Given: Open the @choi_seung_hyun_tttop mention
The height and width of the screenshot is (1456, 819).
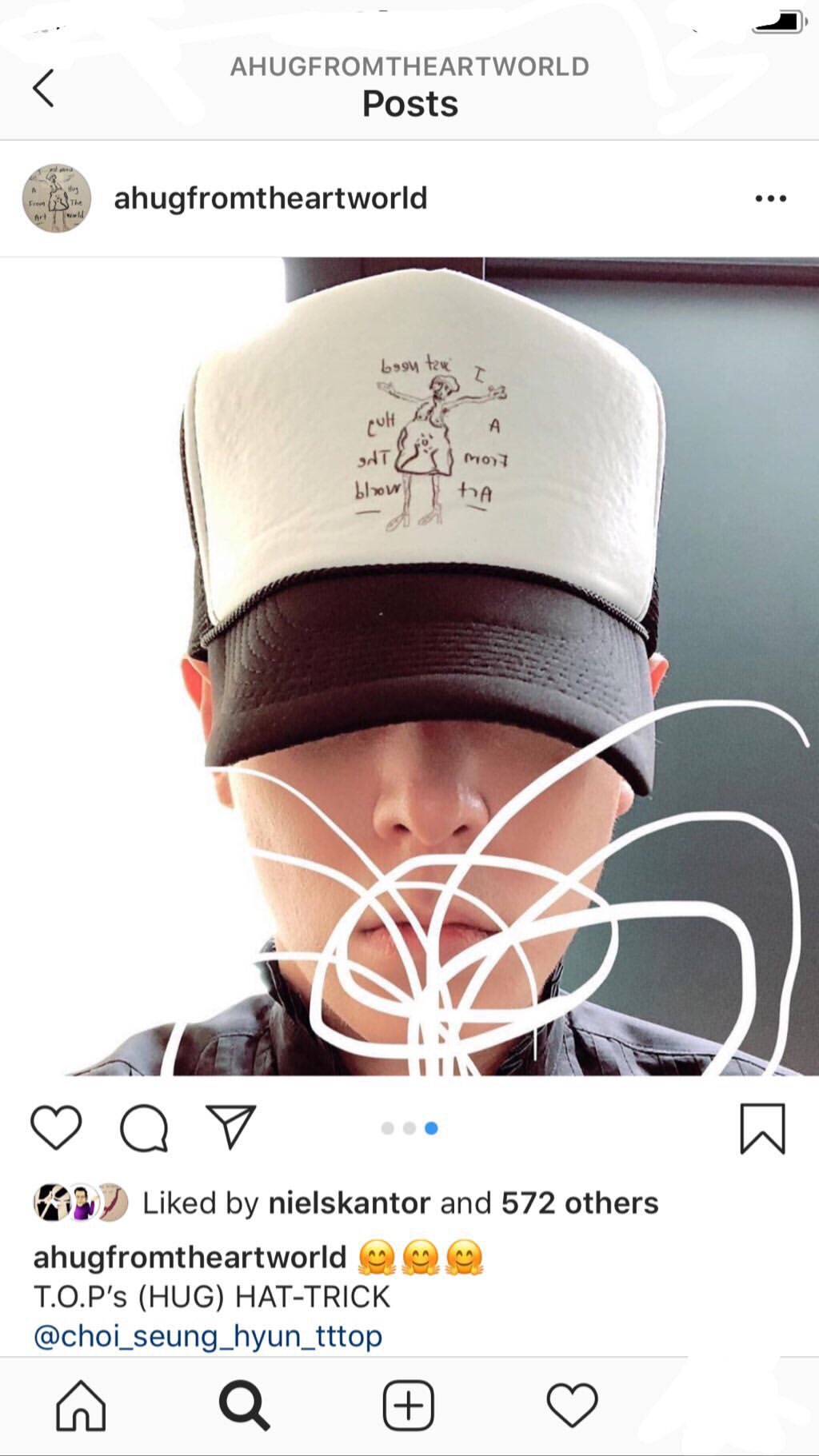Looking at the screenshot, I should point(208,1336).
